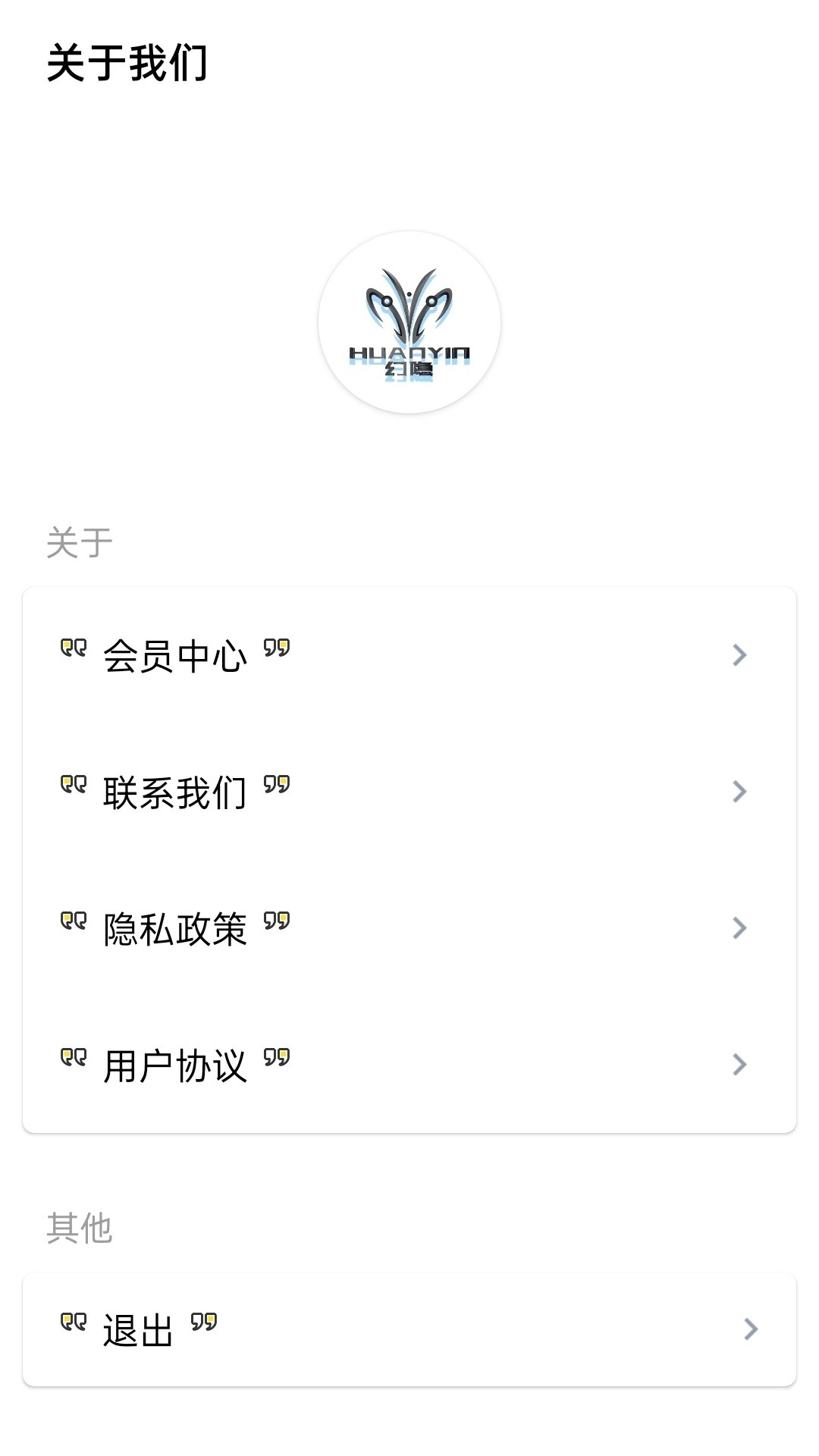Click the 关于 section header
This screenshot has width=819, height=1456.
click(x=76, y=540)
